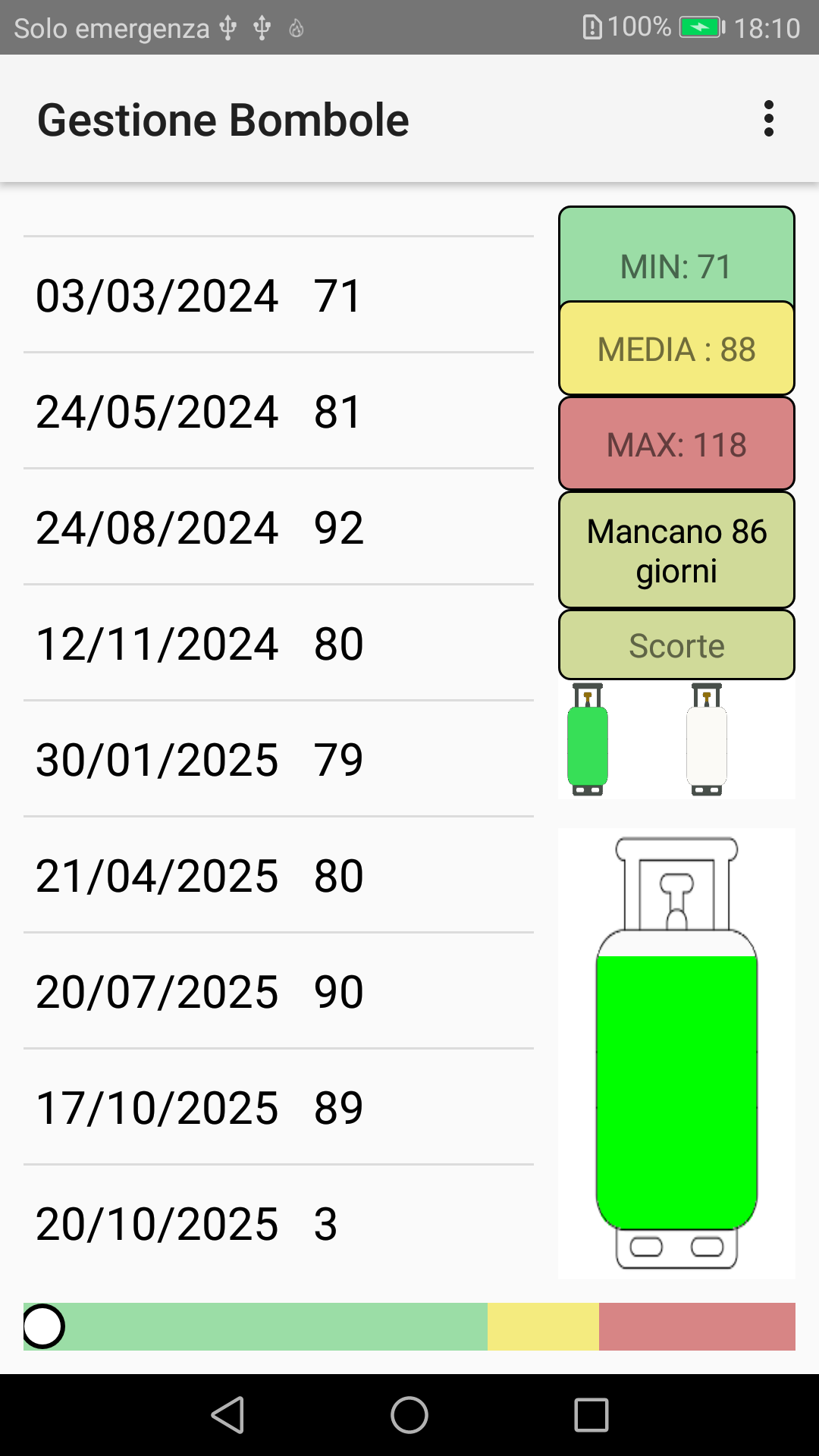Go back with the system back button

[227, 1415]
